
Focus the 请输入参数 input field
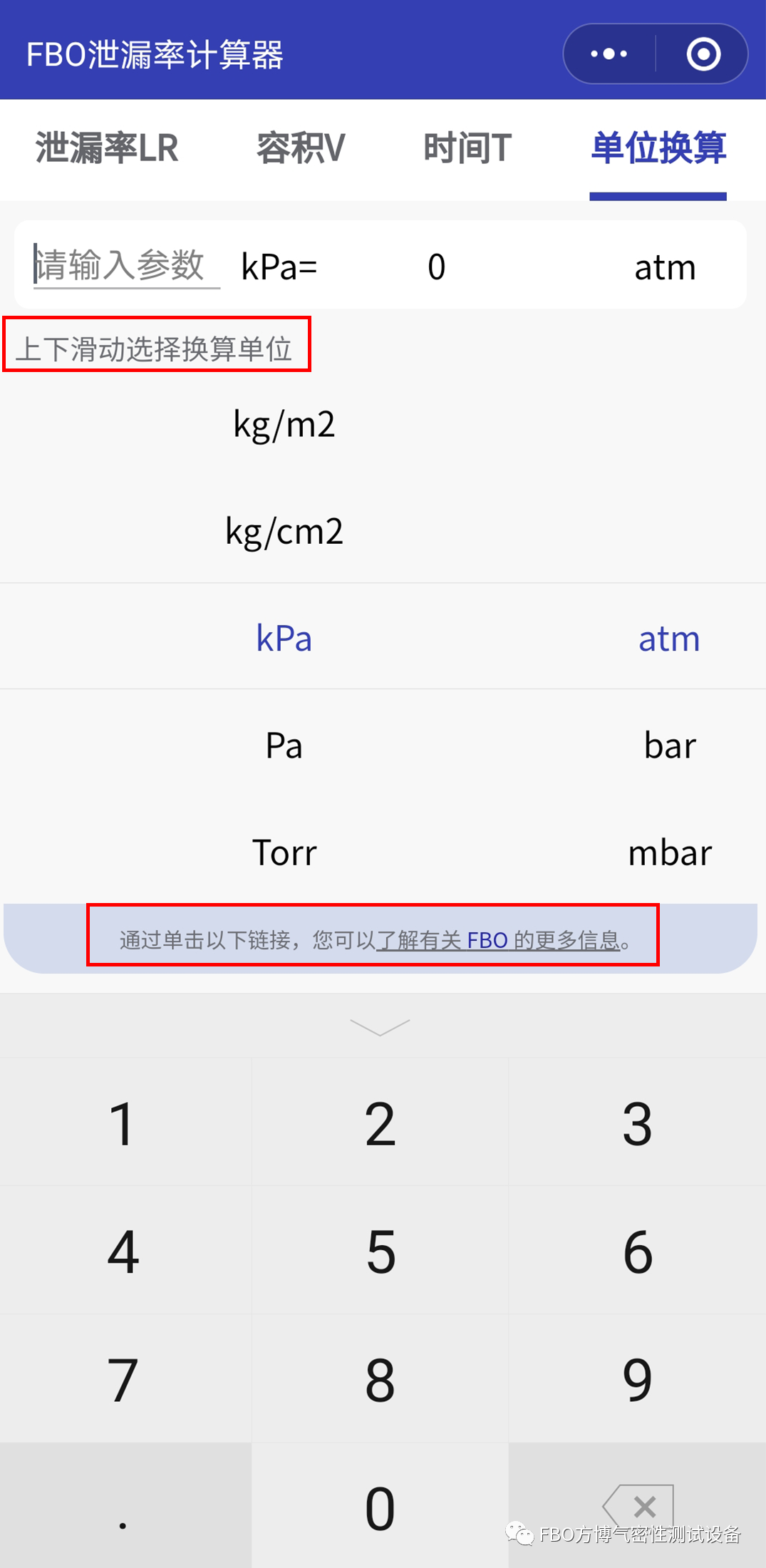(x=125, y=266)
